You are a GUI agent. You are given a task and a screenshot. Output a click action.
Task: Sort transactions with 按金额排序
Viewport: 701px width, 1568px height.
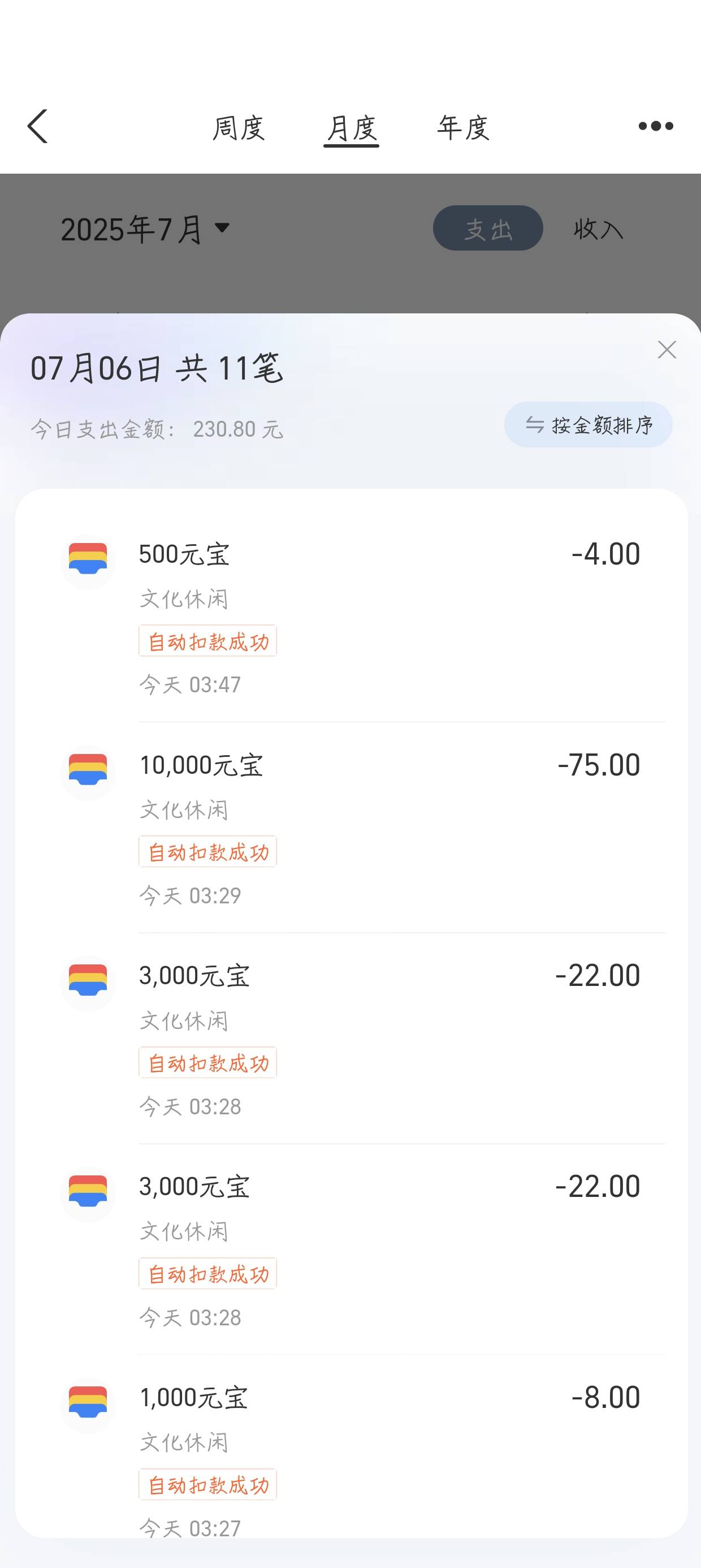(x=588, y=424)
